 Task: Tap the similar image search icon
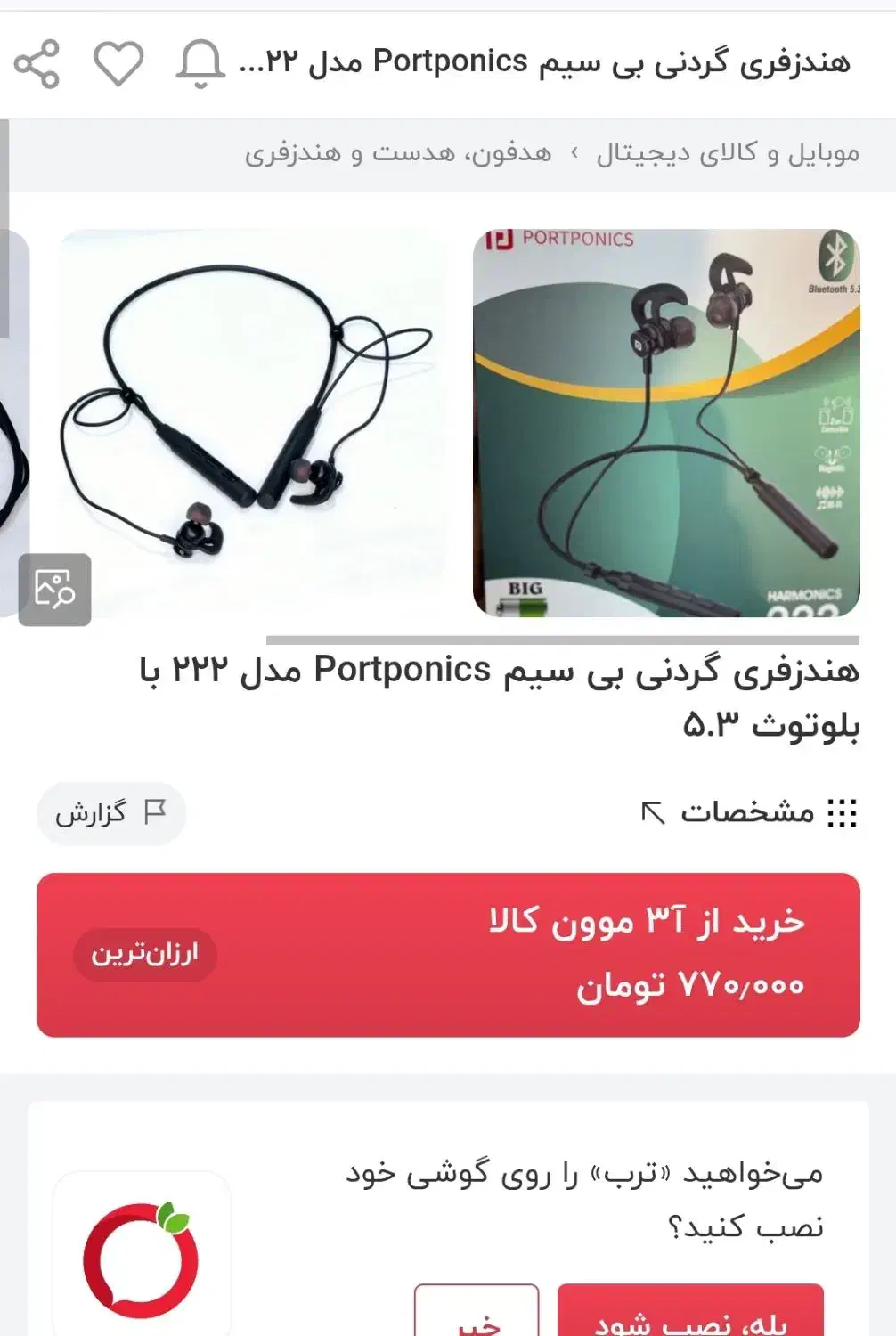click(55, 589)
